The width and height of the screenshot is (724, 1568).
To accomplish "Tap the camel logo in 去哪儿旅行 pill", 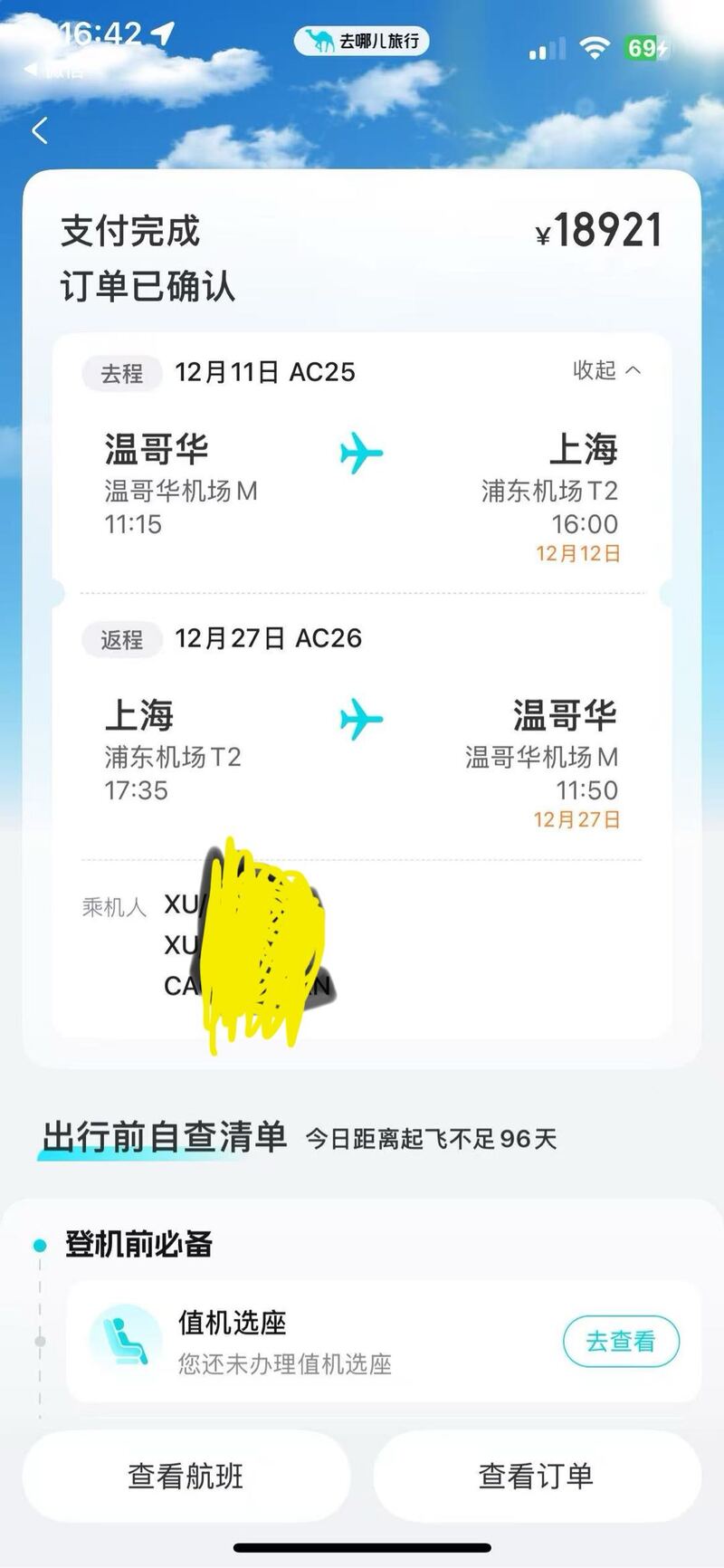I will pos(319,40).
